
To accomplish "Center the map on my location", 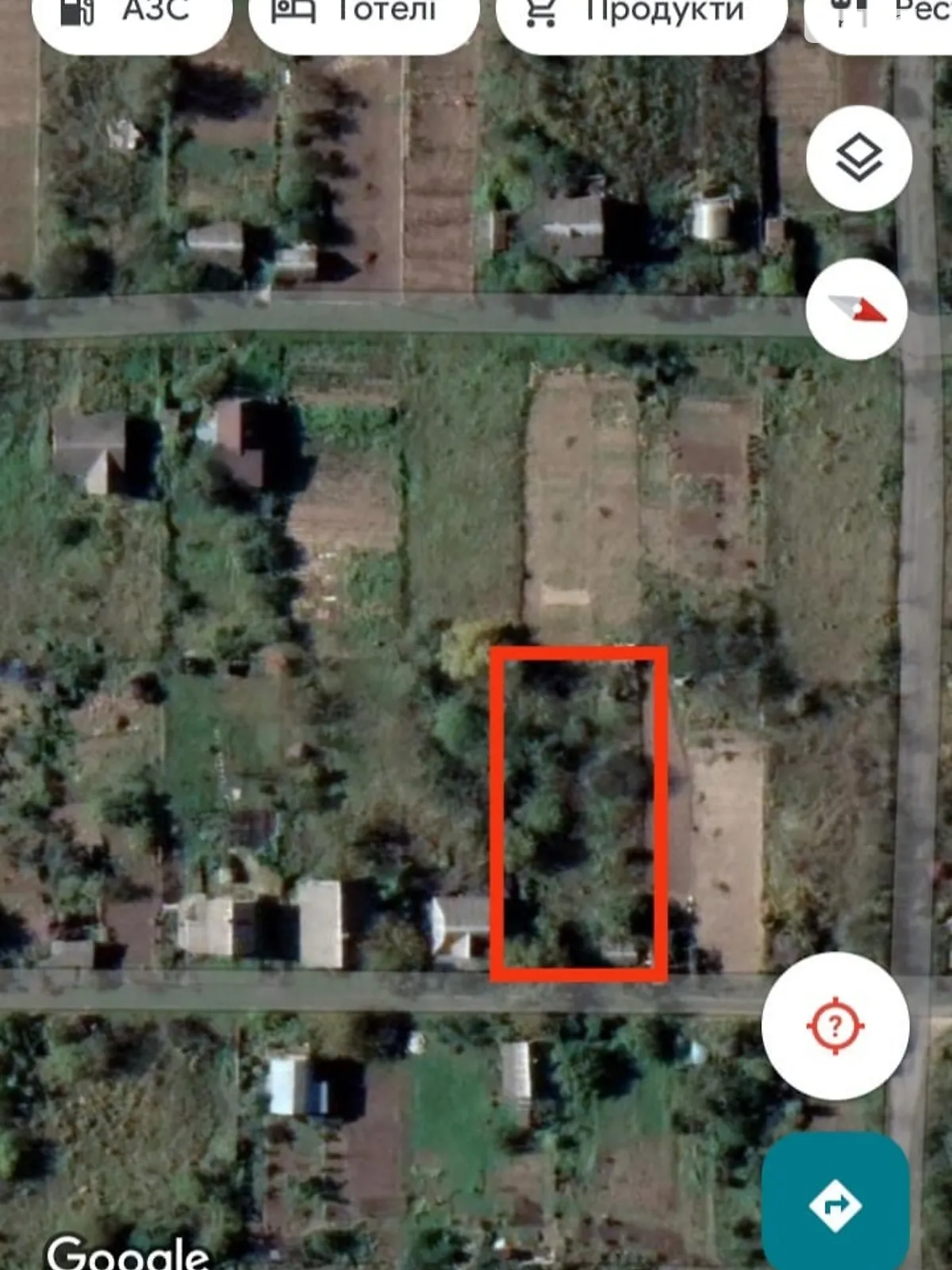I will point(835,1026).
